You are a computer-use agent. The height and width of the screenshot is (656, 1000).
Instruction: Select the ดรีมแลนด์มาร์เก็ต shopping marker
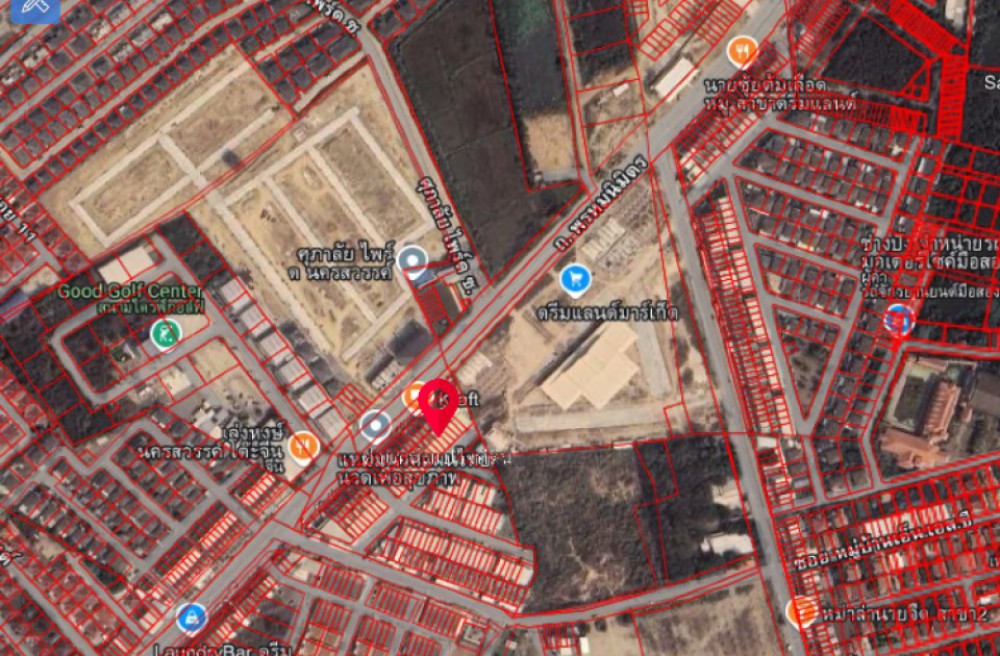[574, 277]
